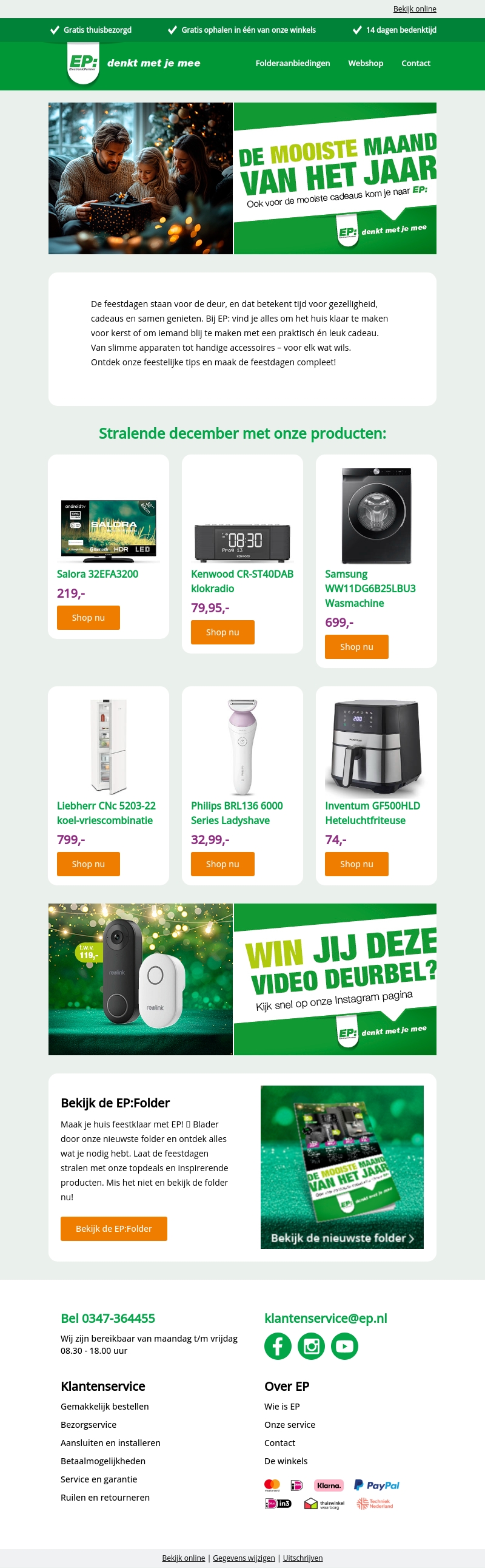Image resolution: width=485 pixels, height=1568 pixels.
Task: Shop the Samsung Wasmachine now
Action: [356, 646]
